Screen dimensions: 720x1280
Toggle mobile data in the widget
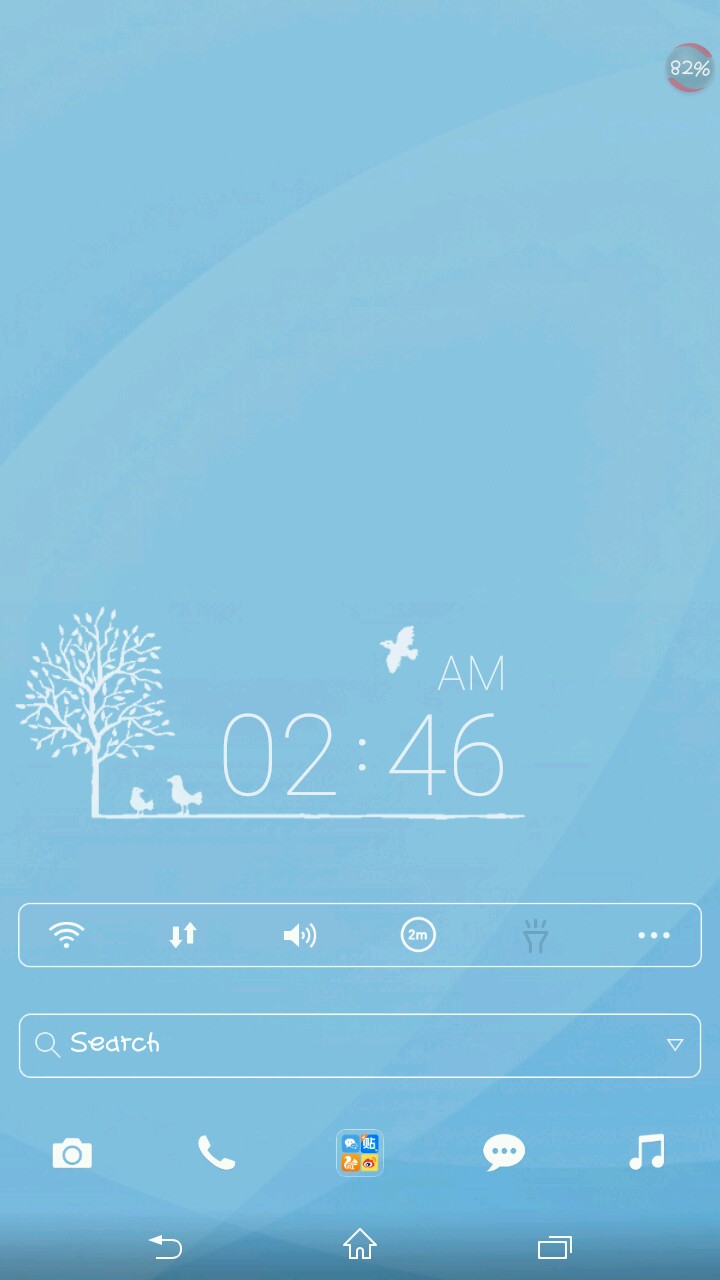click(183, 936)
